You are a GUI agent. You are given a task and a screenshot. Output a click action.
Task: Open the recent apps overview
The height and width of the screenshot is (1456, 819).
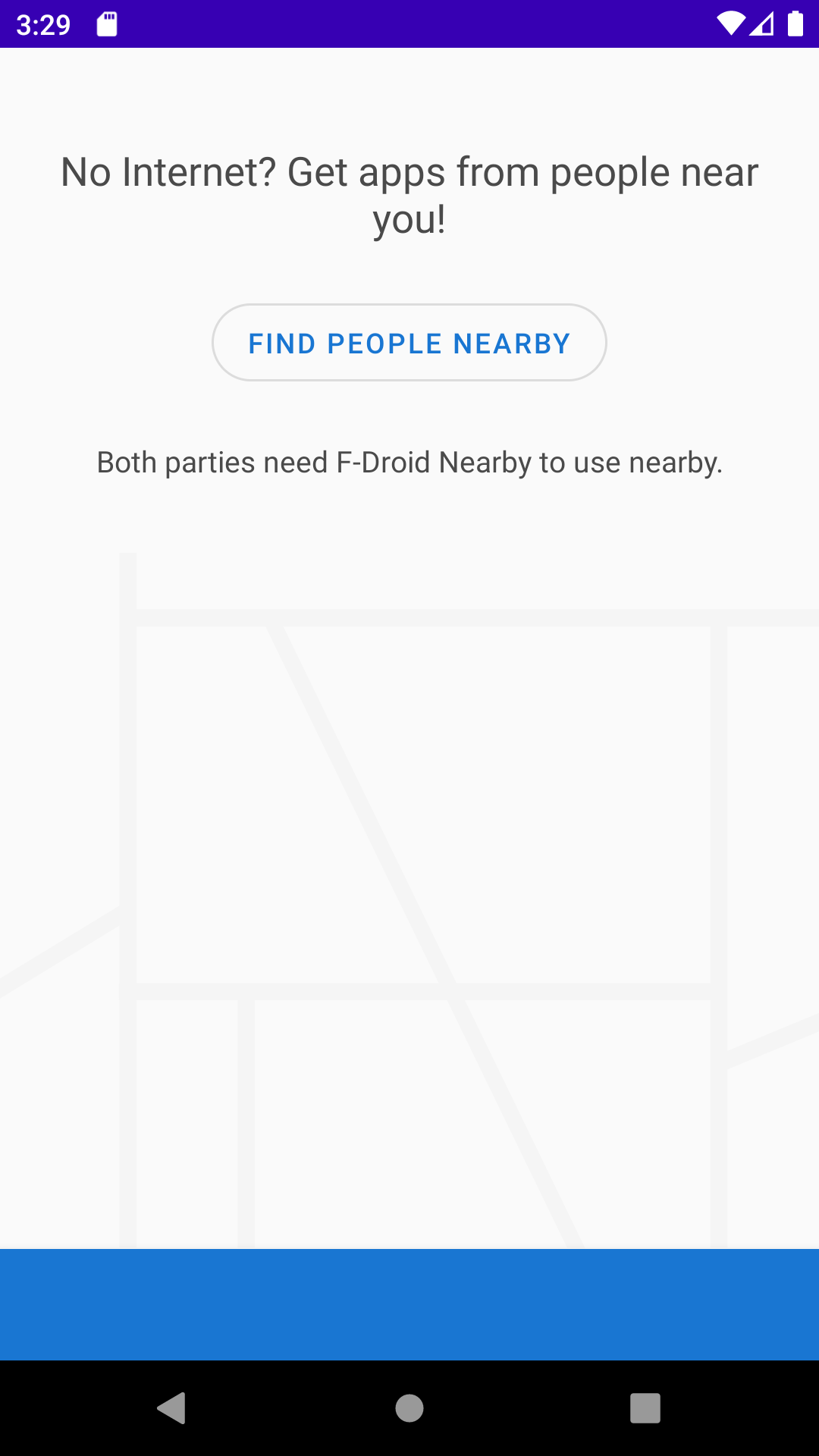tap(645, 1408)
